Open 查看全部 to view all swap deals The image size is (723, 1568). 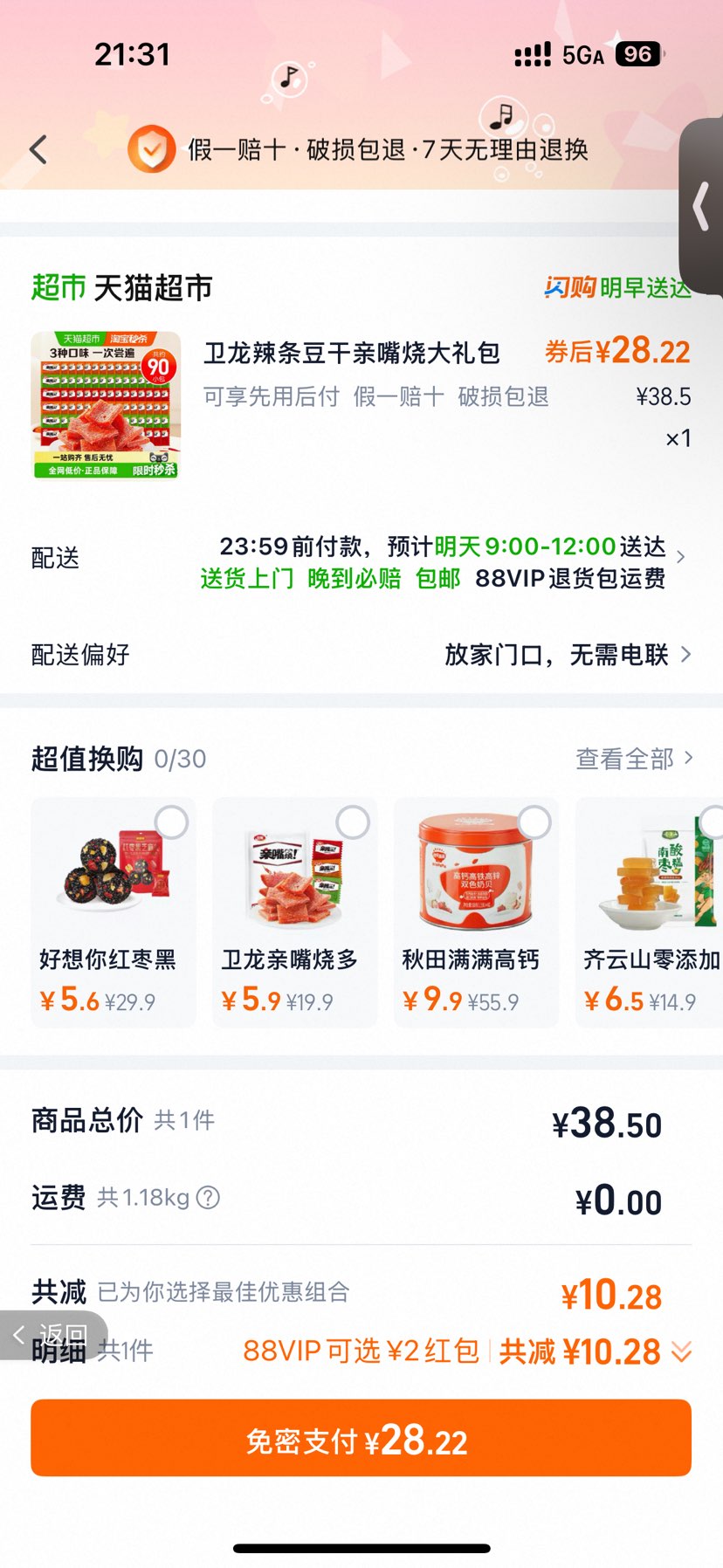631,758
